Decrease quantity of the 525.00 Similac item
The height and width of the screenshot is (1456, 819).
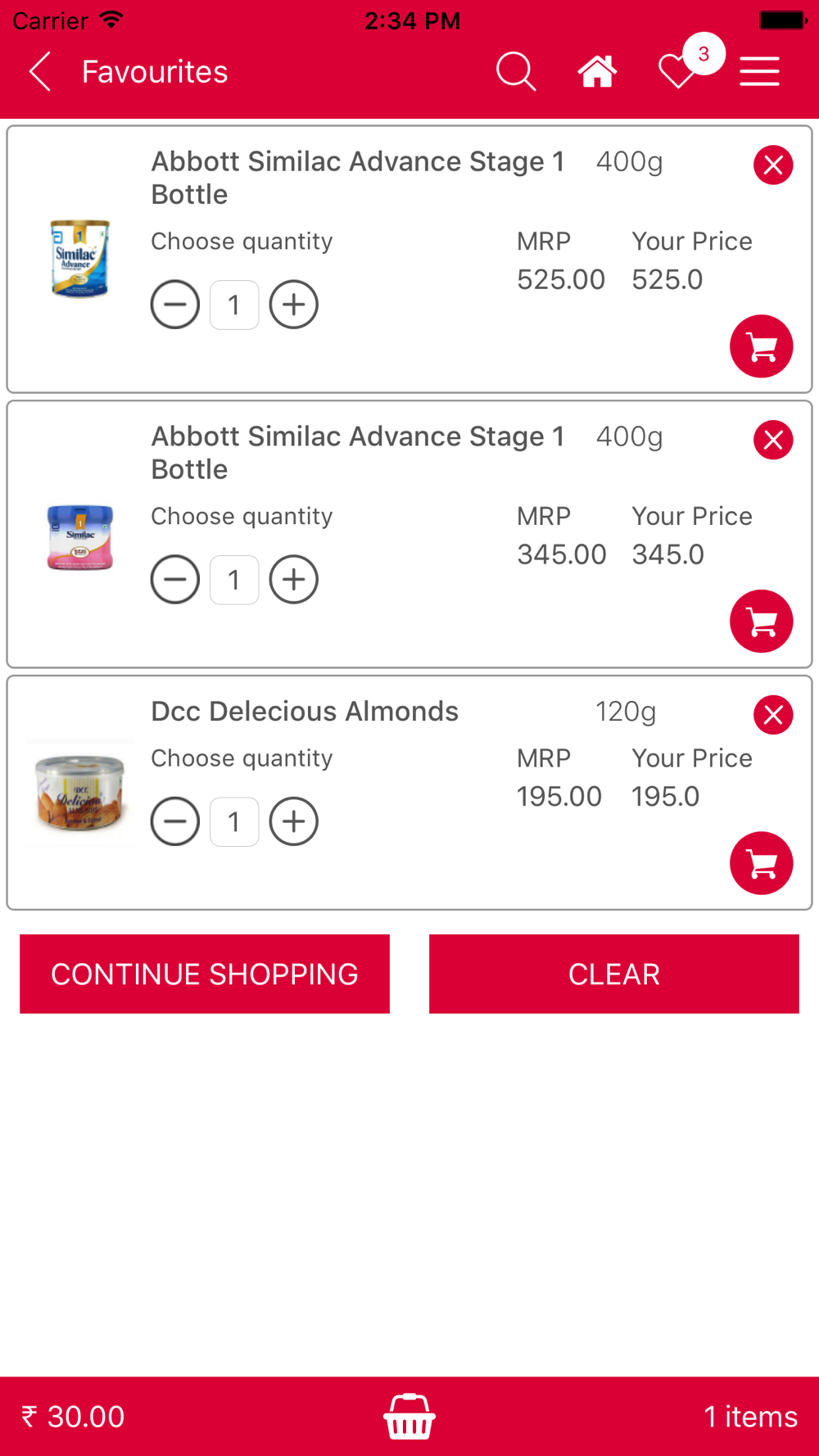[175, 305]
